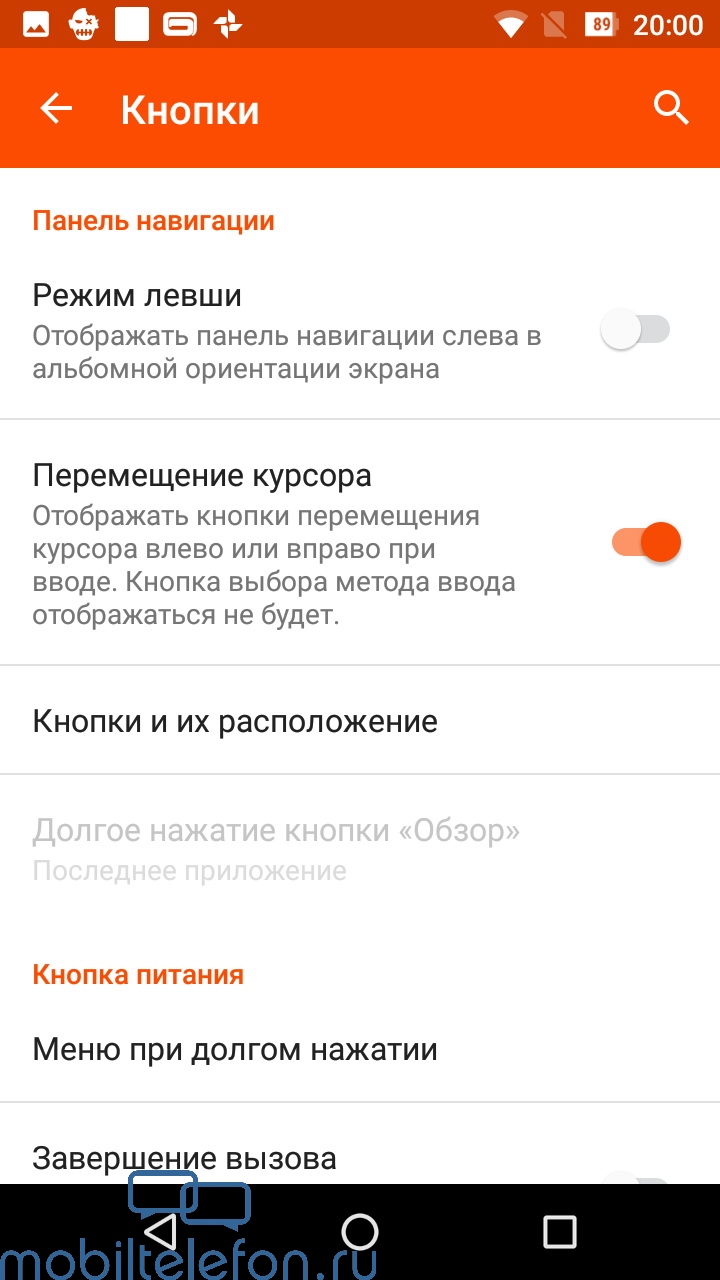This screenshot has width=720, height=1280.
Task: Open search in the Кнопки settings
Action: pos(671,108)
